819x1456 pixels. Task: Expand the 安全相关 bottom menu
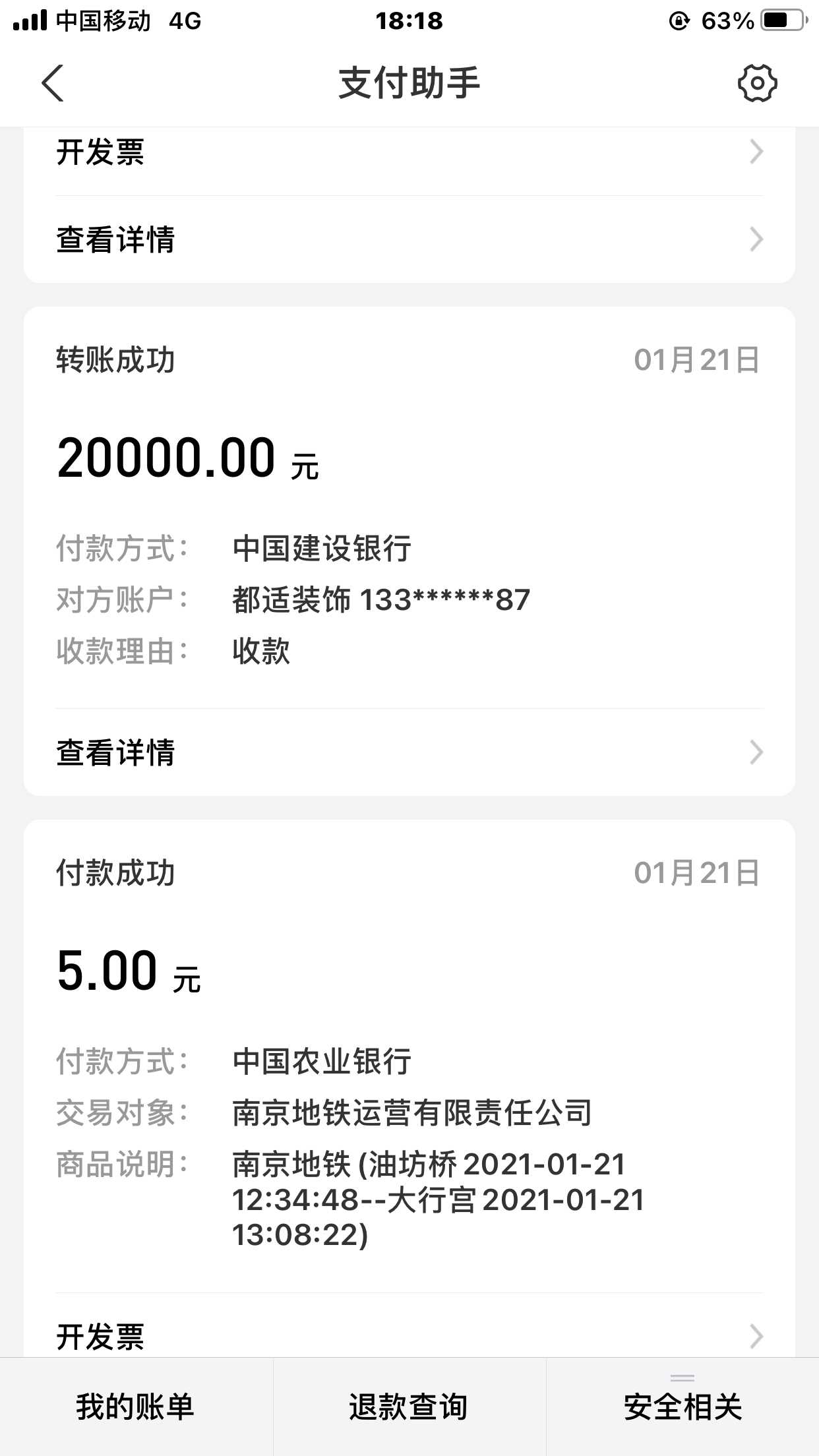tap(682, 1407)
